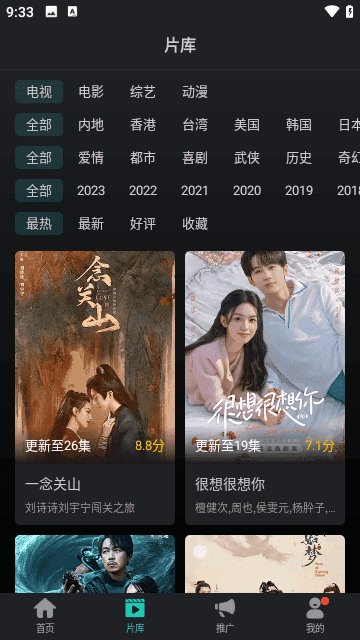The height and width of the screenshot is (640, 360).
Task: Switch category to 动漫
Action: [195, 92]
